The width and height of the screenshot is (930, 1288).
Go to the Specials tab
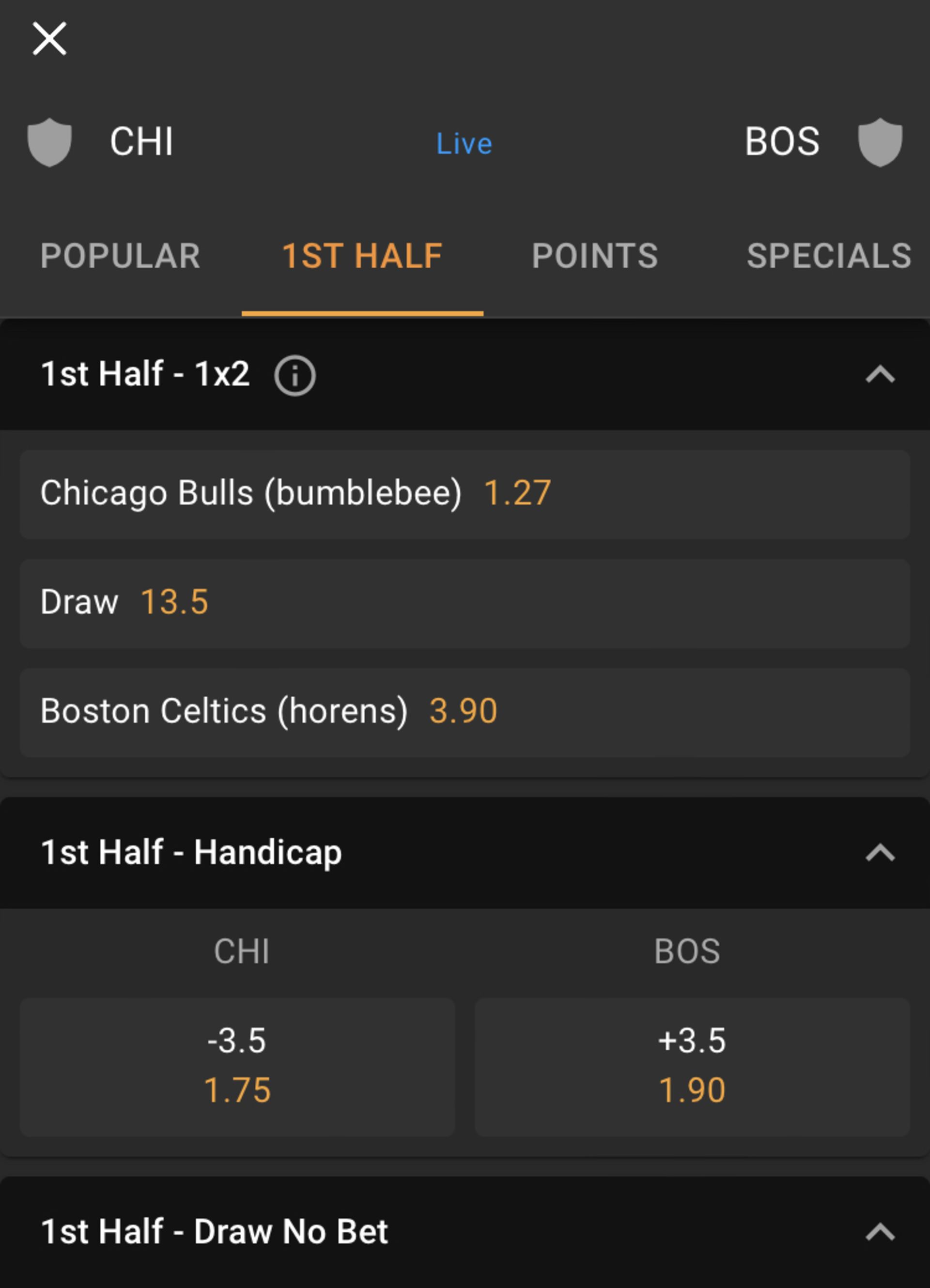click(828, 256)
